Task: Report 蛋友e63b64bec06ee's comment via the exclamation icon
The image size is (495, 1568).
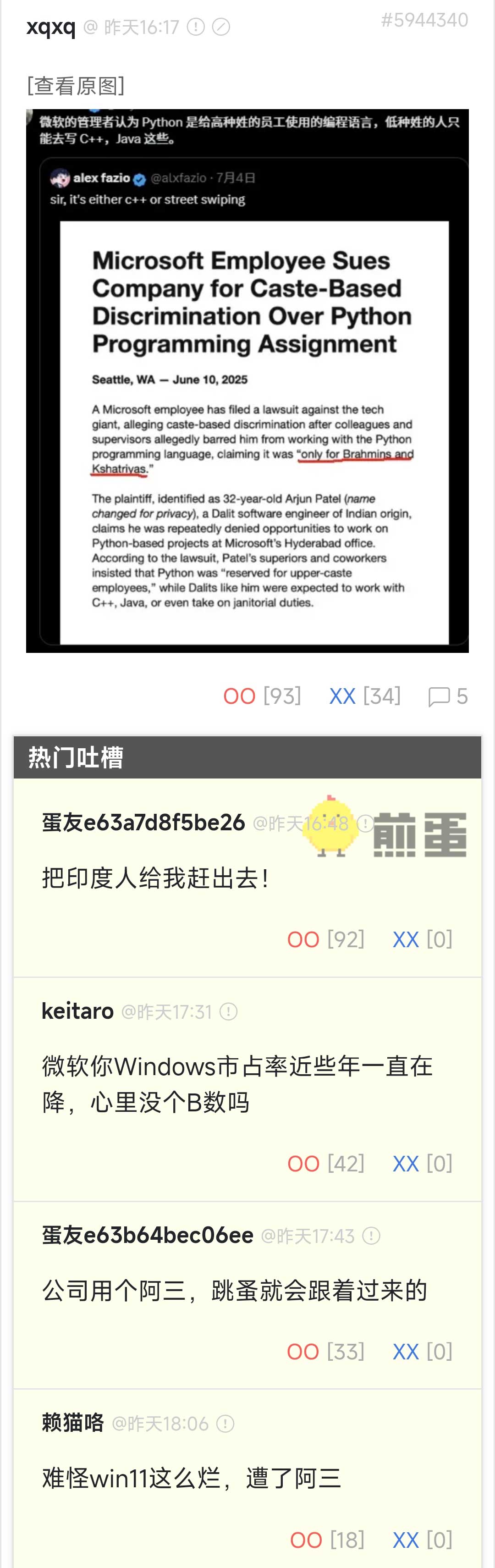Action: [x=371, y=1236]
